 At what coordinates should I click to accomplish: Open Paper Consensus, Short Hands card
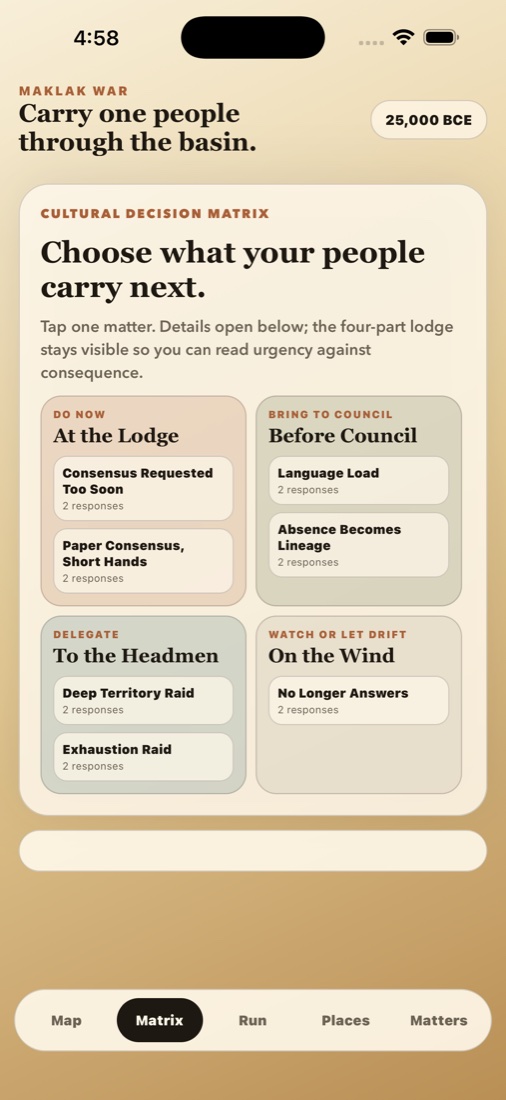143,561
